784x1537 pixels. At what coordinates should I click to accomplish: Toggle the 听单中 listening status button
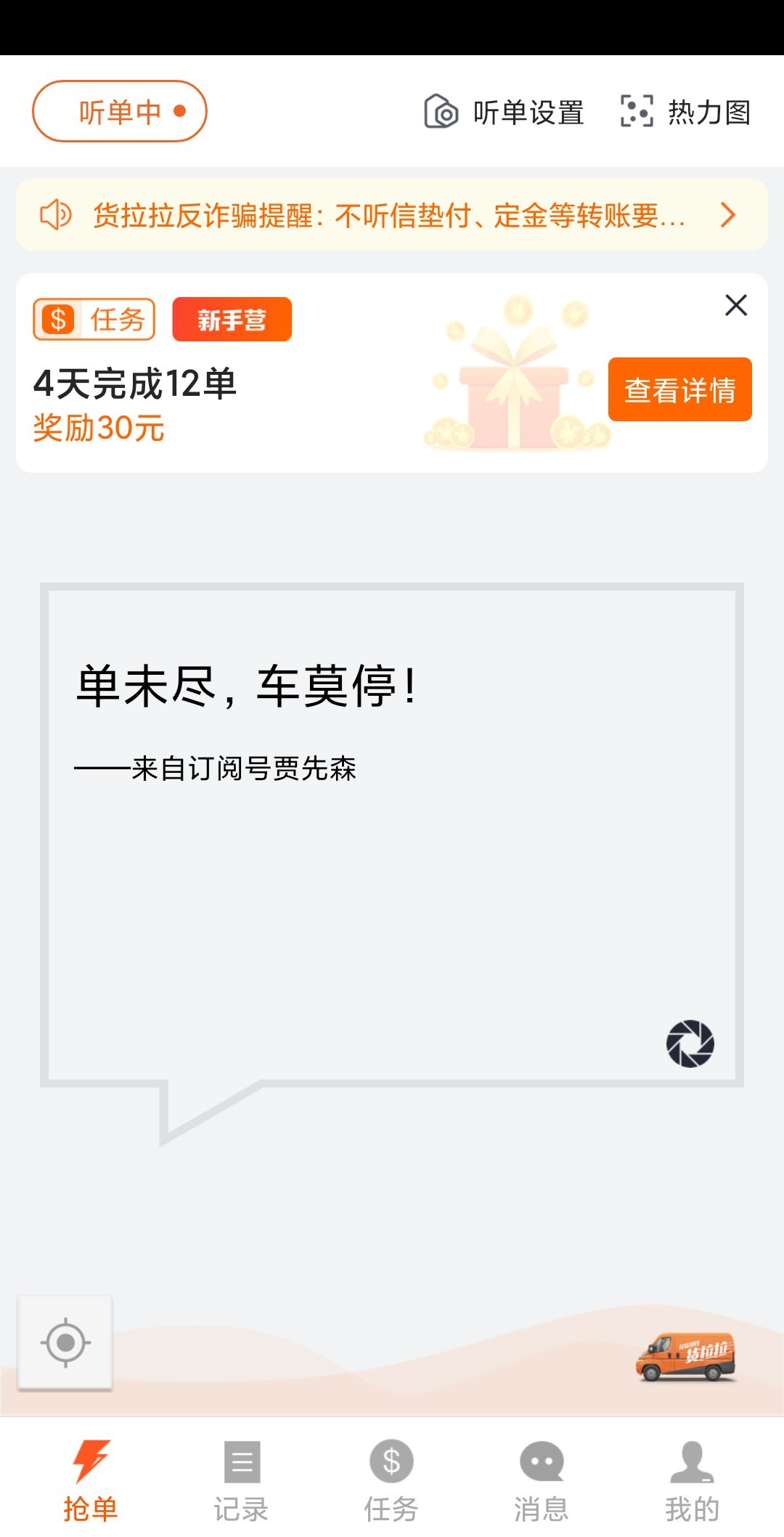point(120,111)
